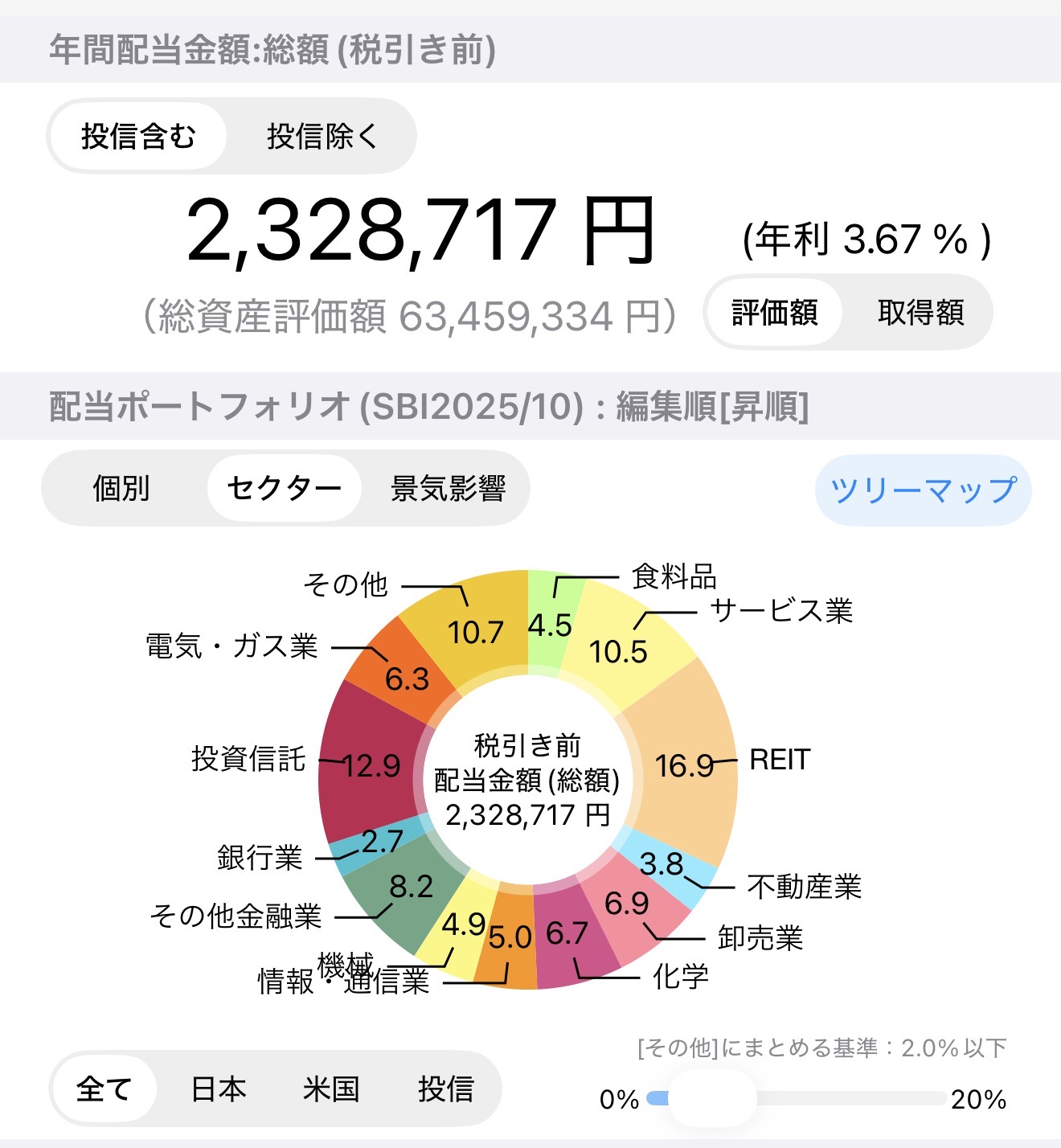
Task: Select the 投信含む segment
Action: (x=138, y=137)
